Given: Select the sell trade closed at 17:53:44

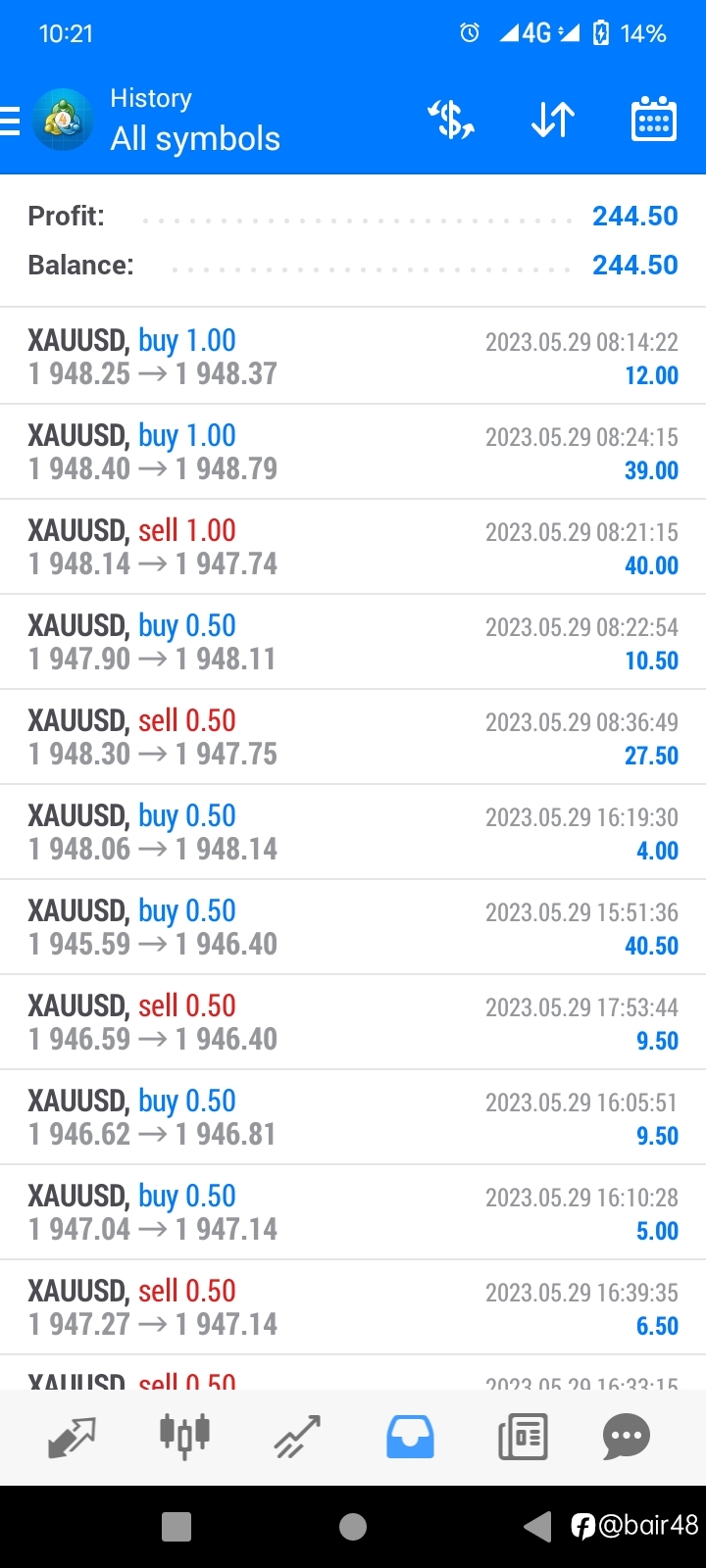Looking at the screenshot, I should [353, 1022].
